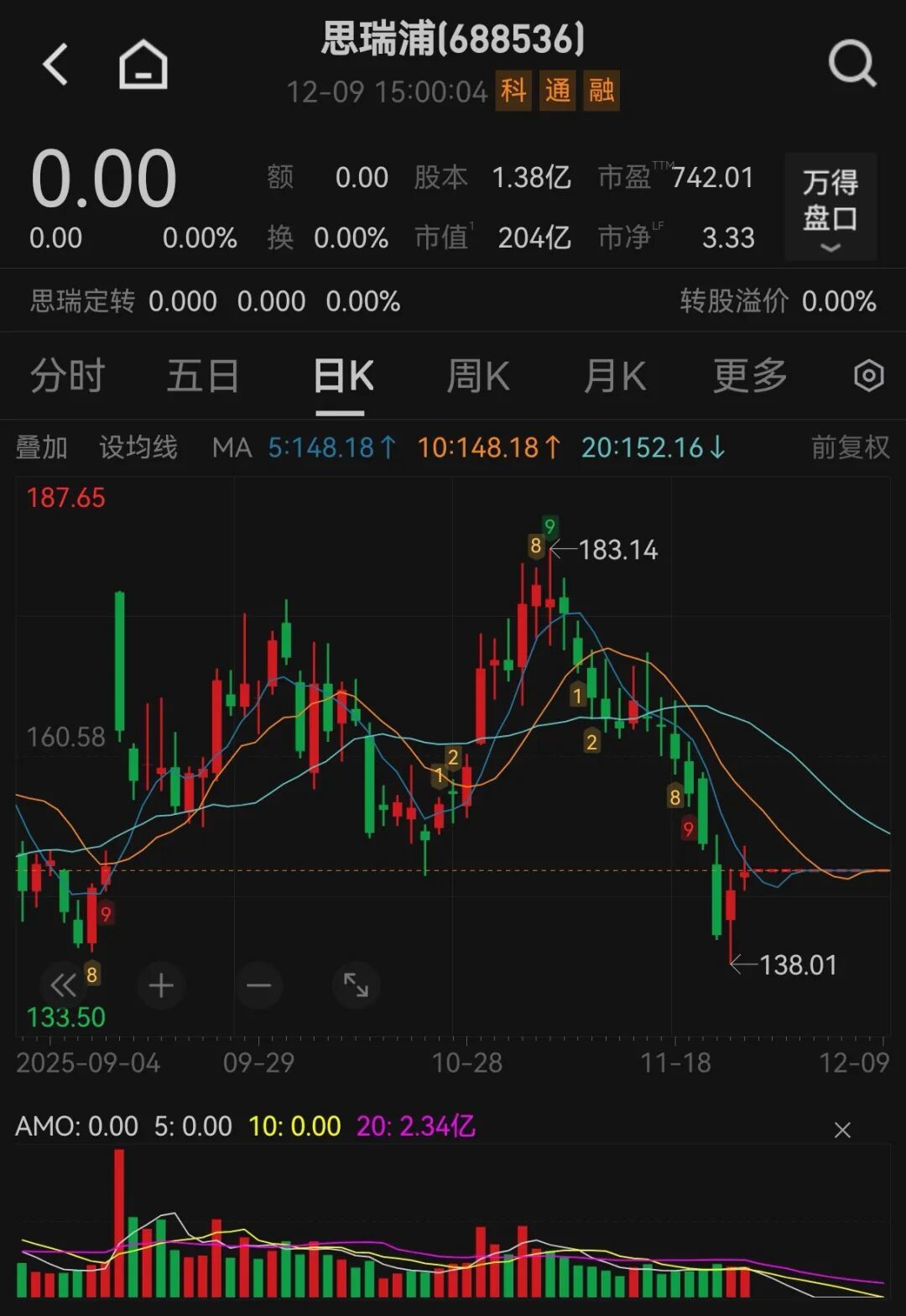
Task: Open the home icon
Action: (143, 65)
